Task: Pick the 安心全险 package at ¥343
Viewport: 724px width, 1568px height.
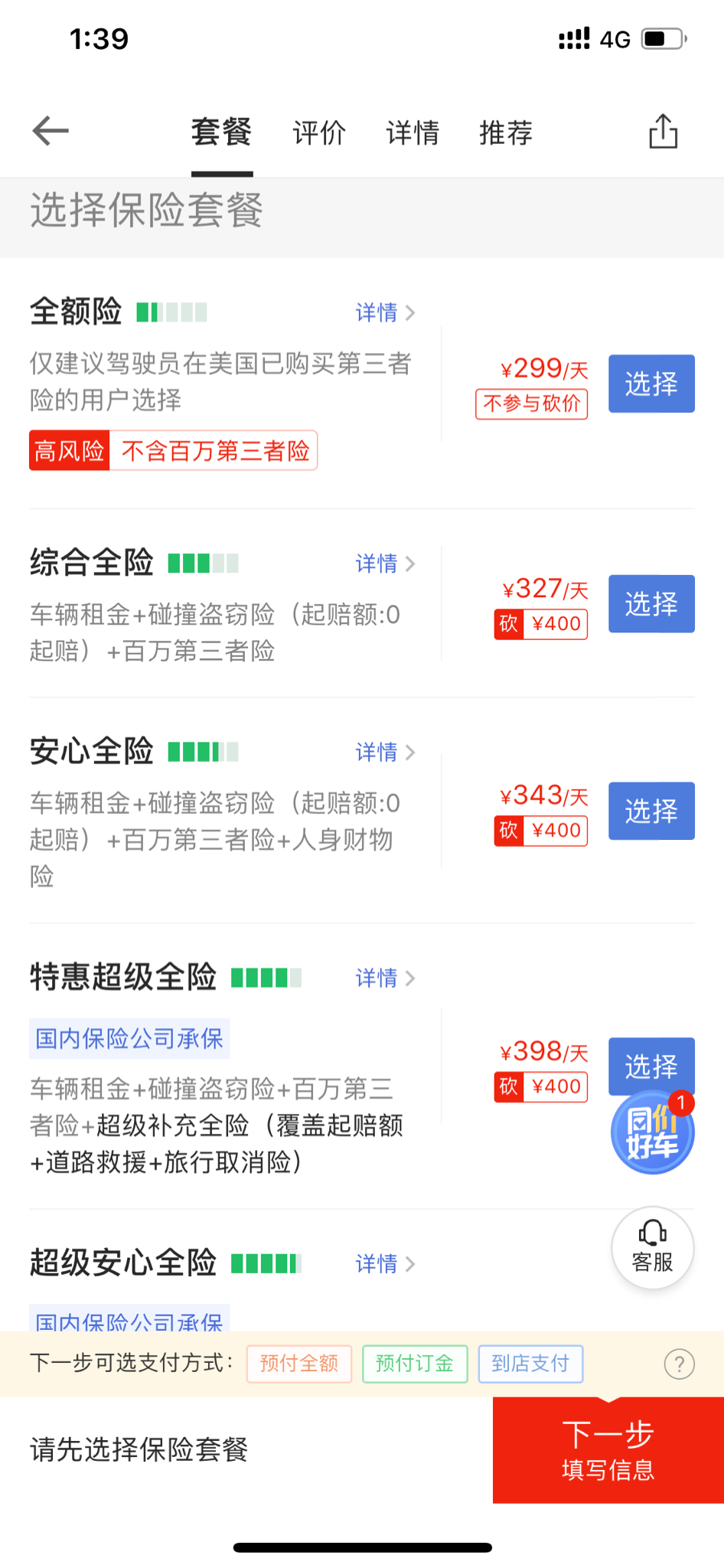Action: coord(651,811)
